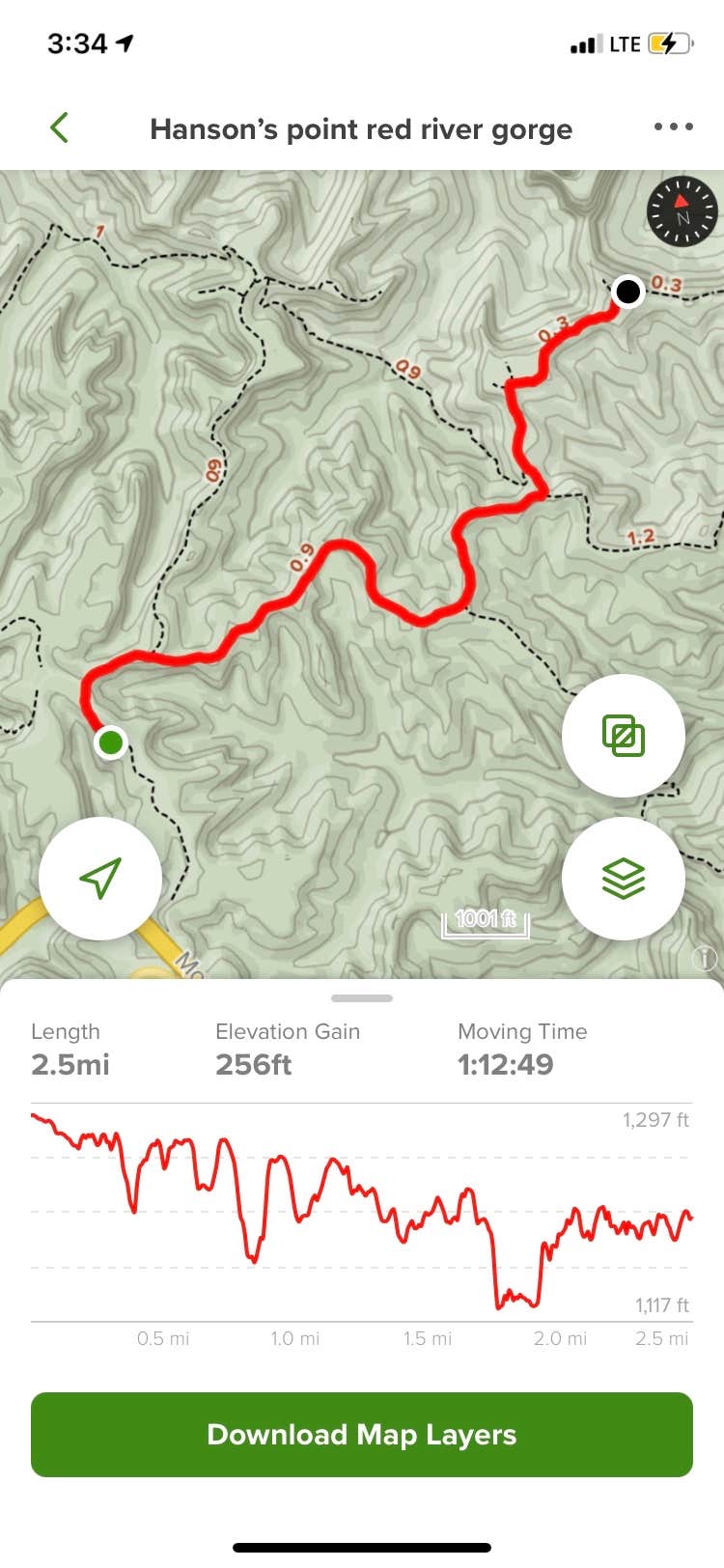Select the green trail start marker
This screenshot has height=1568, width=724.
pyautogui.click(x=110, y=742)
